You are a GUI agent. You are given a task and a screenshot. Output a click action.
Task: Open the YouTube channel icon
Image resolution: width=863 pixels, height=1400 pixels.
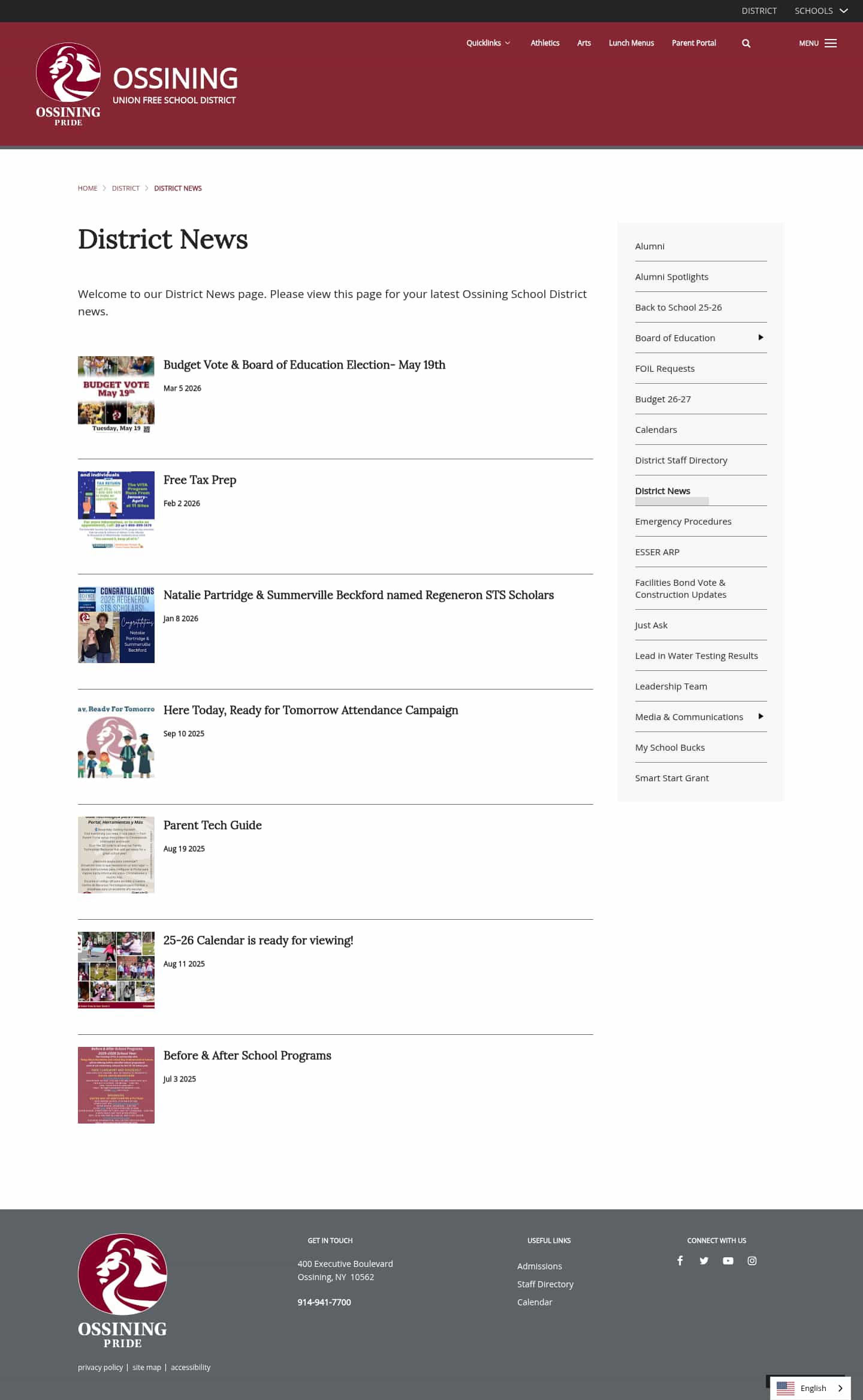pos(728,1261)
